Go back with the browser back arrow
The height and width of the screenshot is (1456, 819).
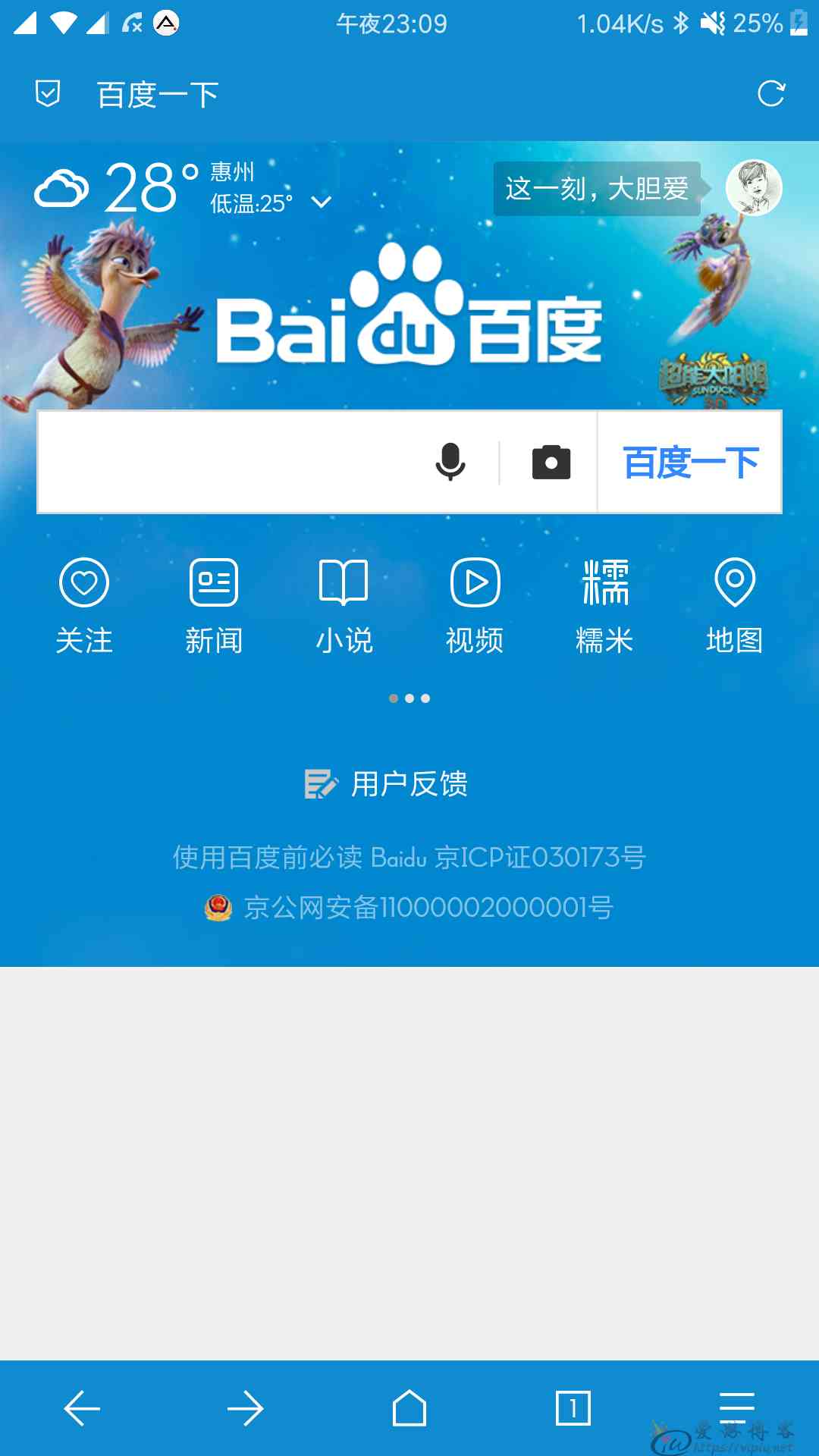tap(82, 1409)
